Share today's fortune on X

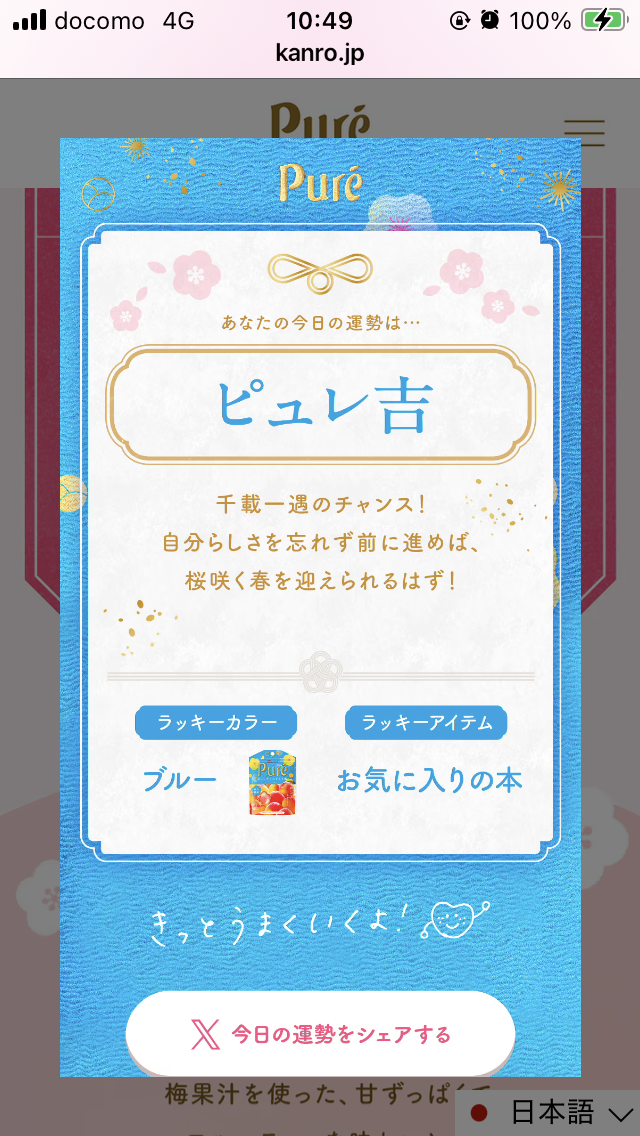click(320, 1034)
